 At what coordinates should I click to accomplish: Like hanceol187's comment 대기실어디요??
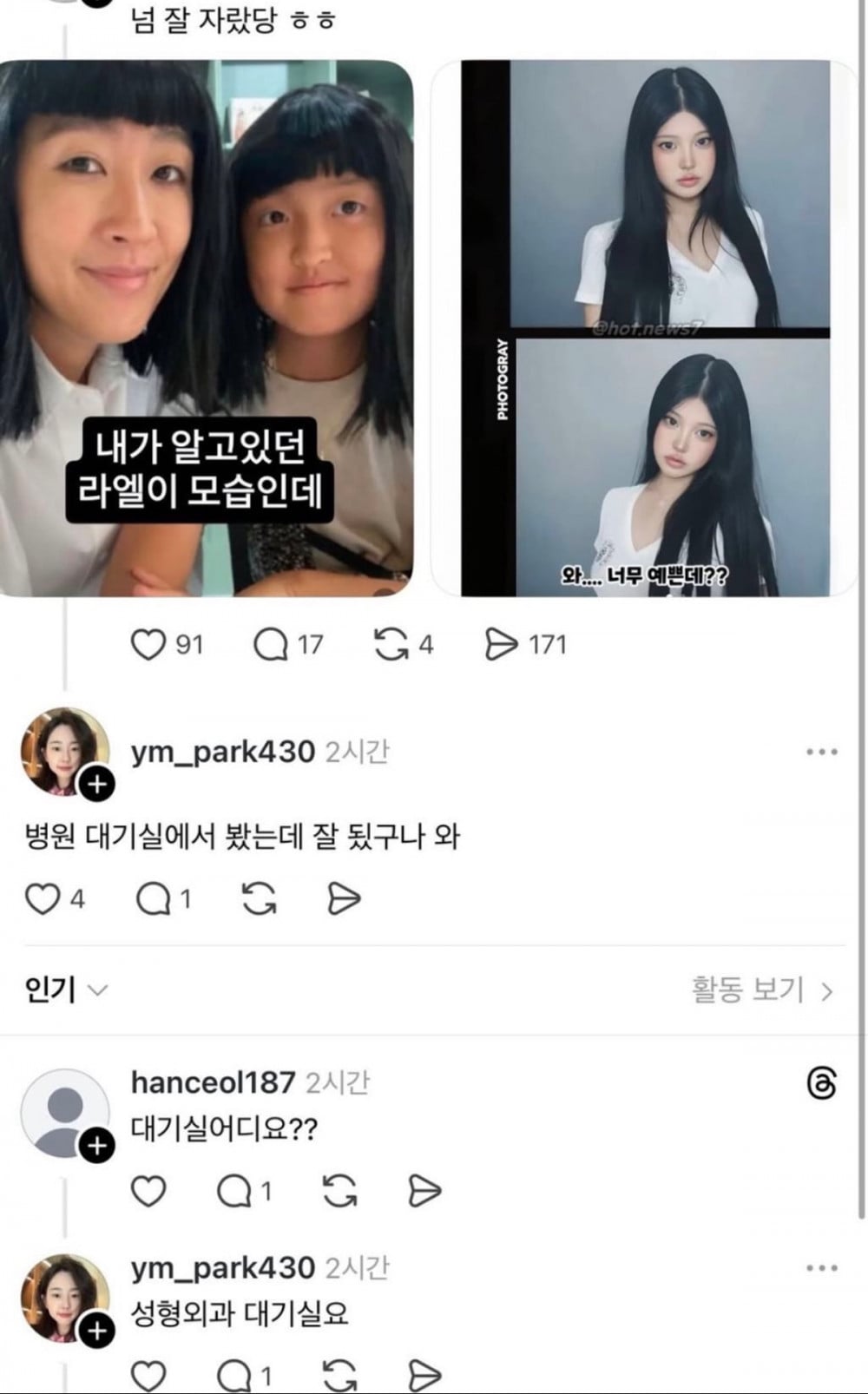tap(148, 1192)
